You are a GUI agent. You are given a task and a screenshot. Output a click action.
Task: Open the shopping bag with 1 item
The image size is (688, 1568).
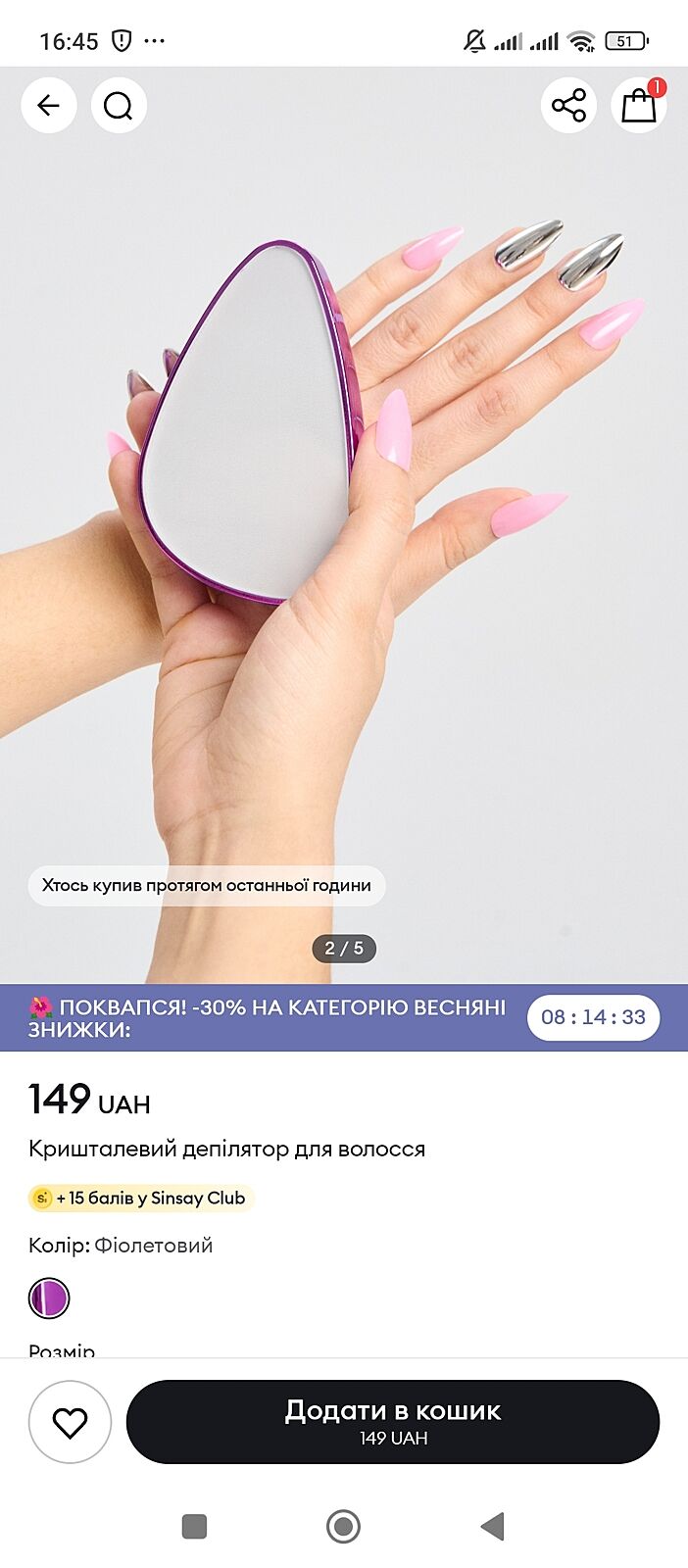coord(639,105)
